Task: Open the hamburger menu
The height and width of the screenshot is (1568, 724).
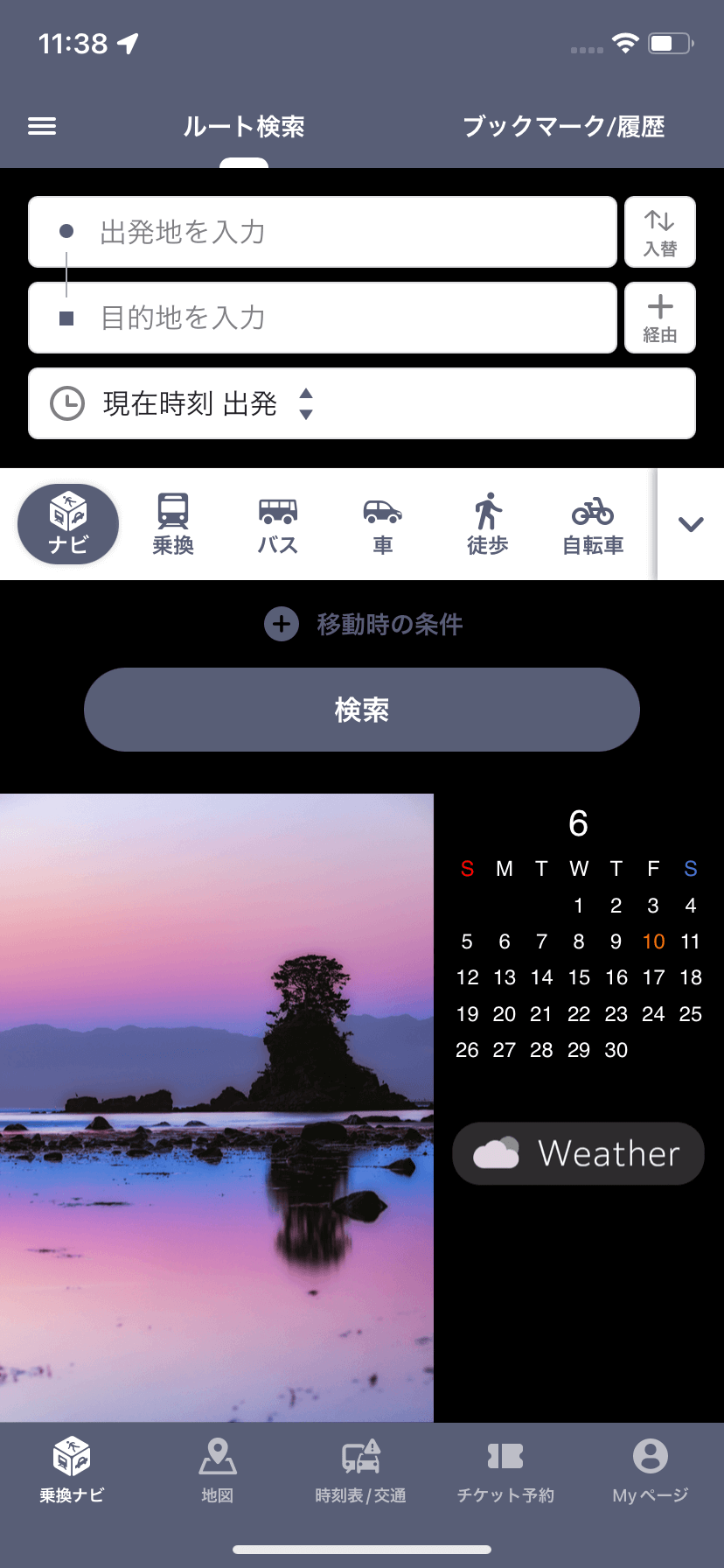Action: pos(42,127)
